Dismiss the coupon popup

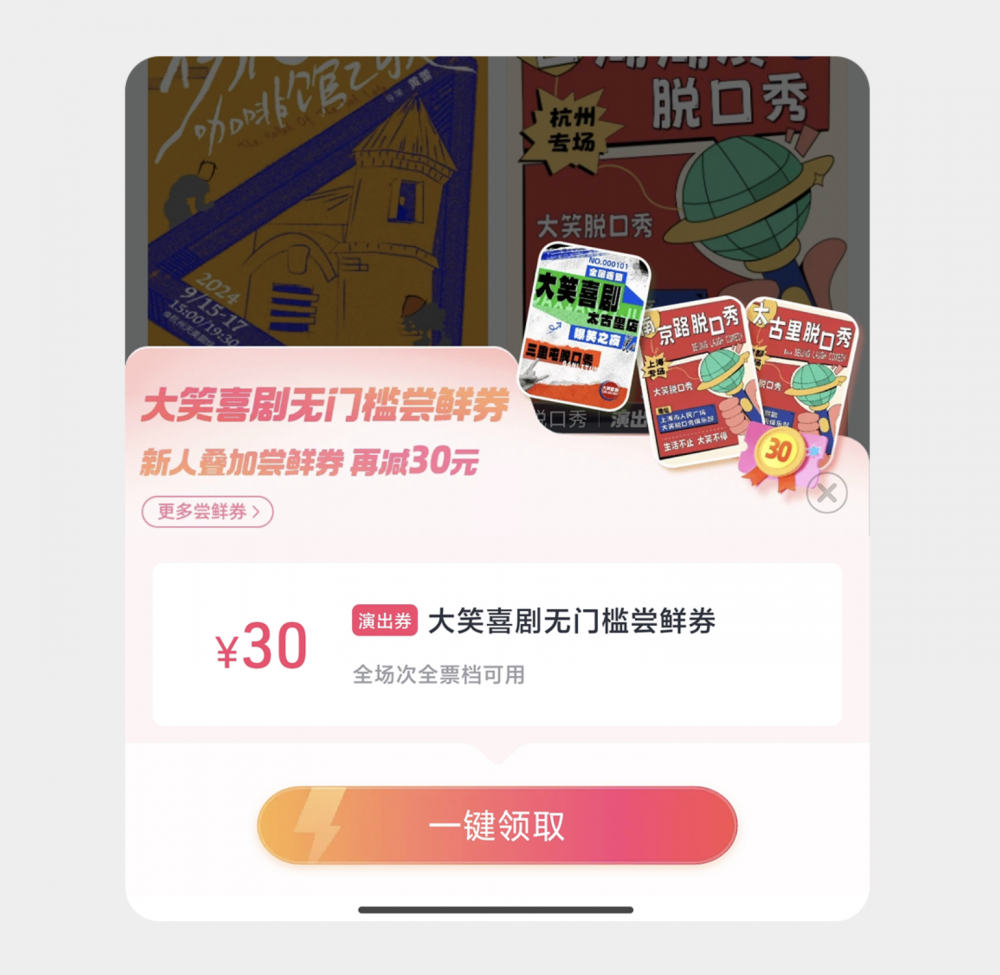pos(827,492)
